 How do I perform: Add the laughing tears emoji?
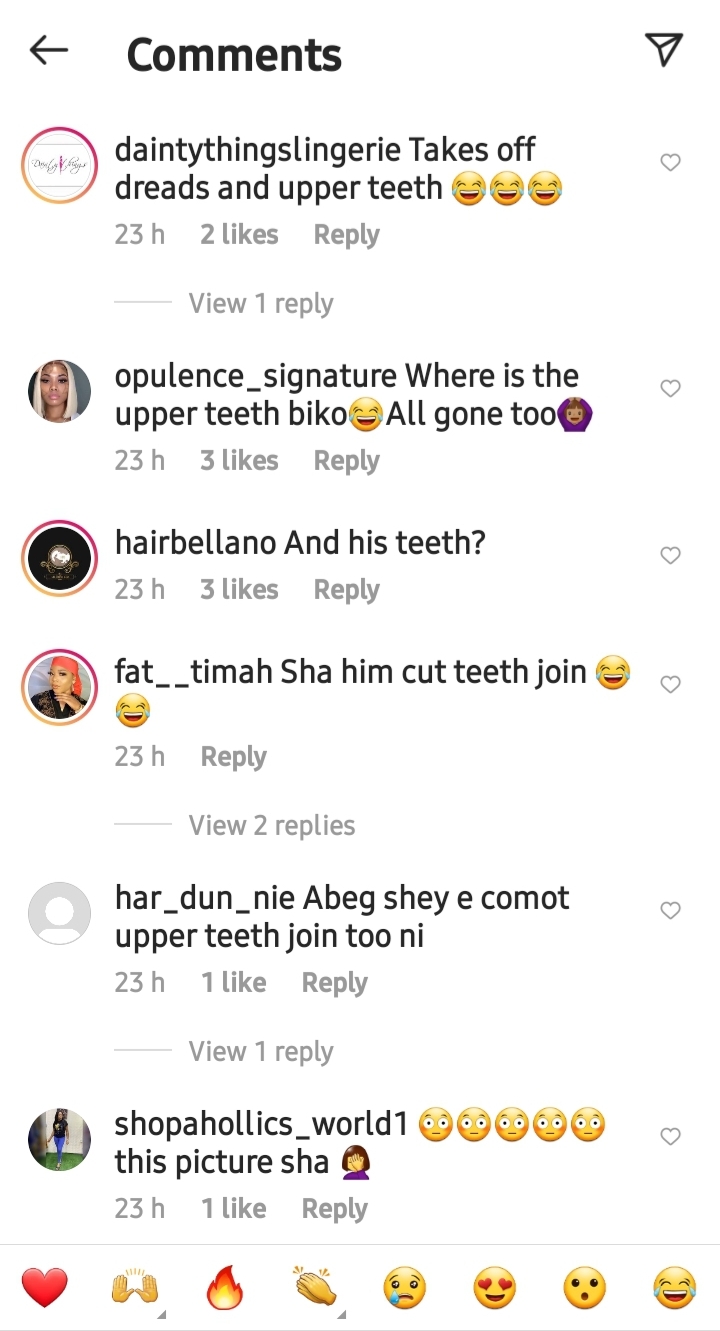[675, 1288]
